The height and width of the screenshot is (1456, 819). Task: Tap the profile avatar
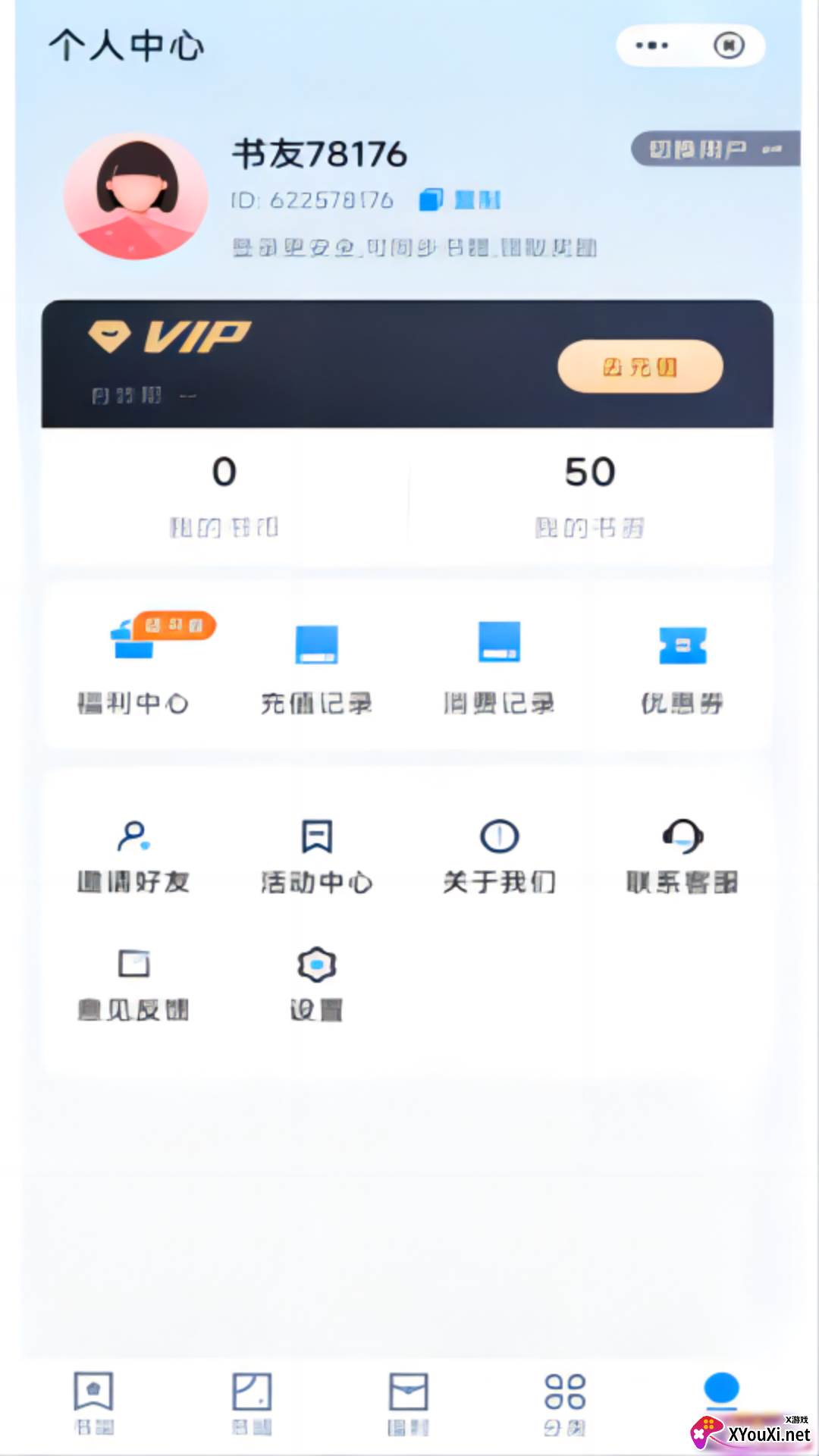pyautogui.click(x=136, y=196)
